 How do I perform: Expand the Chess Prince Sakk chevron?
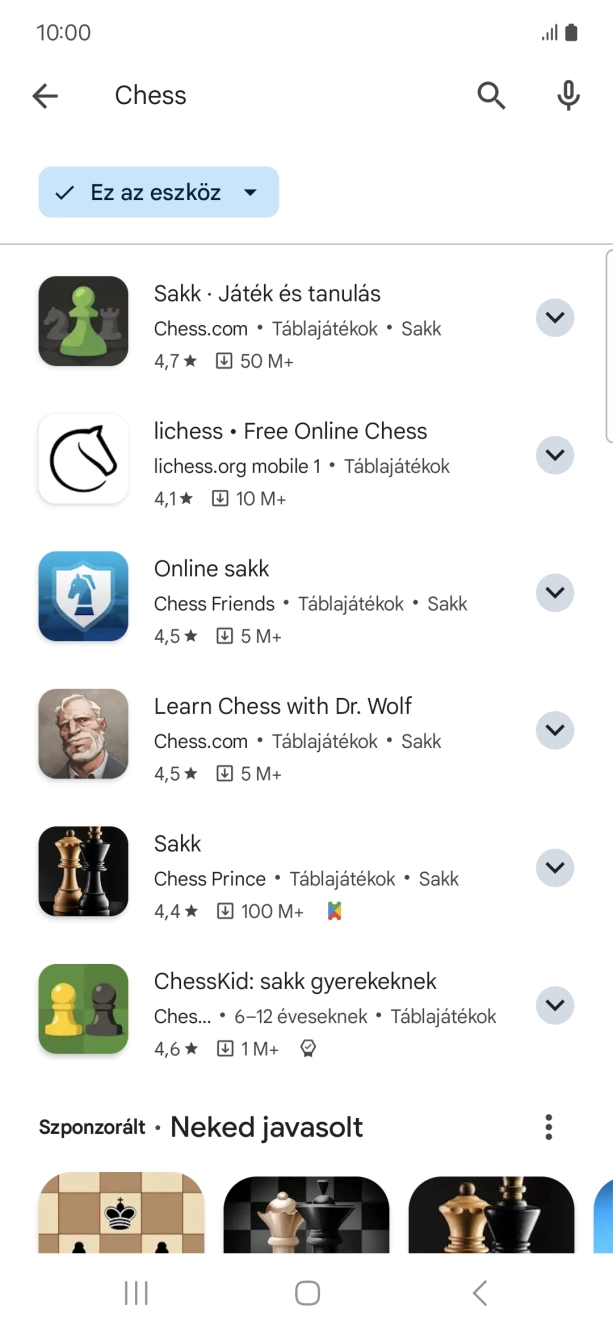pos(555,867)
